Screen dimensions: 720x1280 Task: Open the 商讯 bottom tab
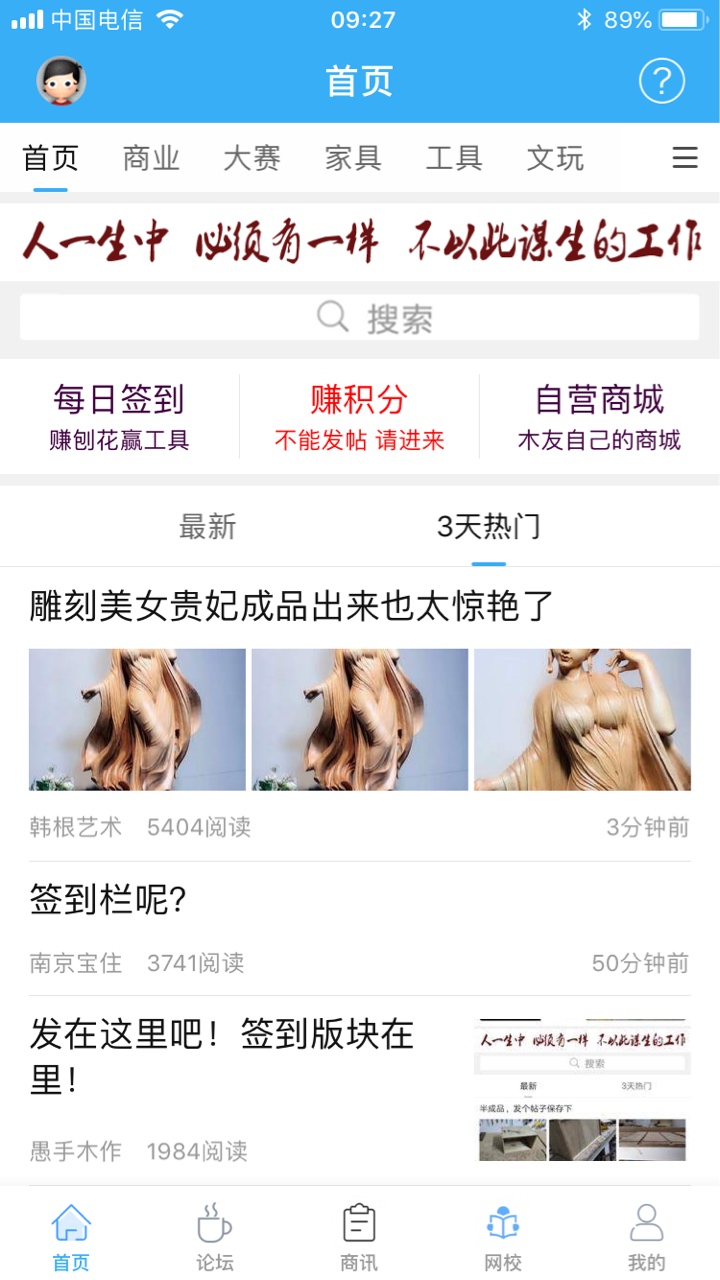(x=359, y=1237)
